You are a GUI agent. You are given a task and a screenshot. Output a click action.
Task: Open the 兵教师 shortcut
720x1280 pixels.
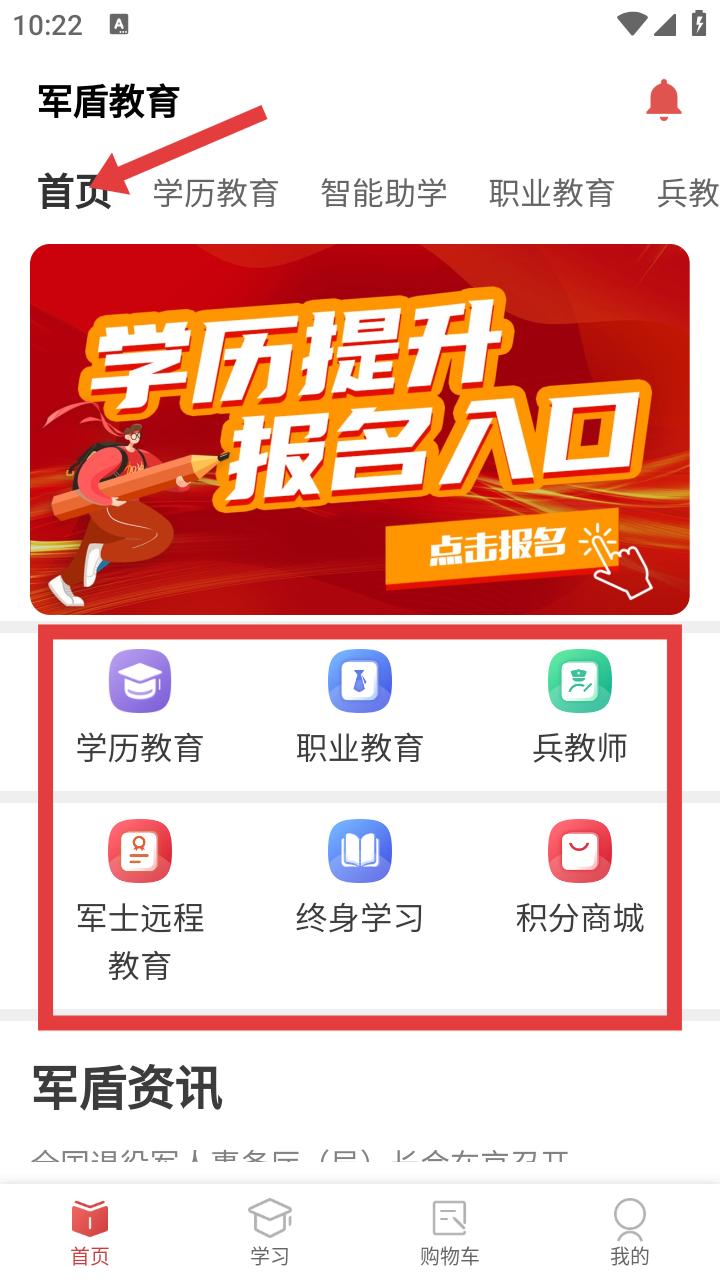580,706
